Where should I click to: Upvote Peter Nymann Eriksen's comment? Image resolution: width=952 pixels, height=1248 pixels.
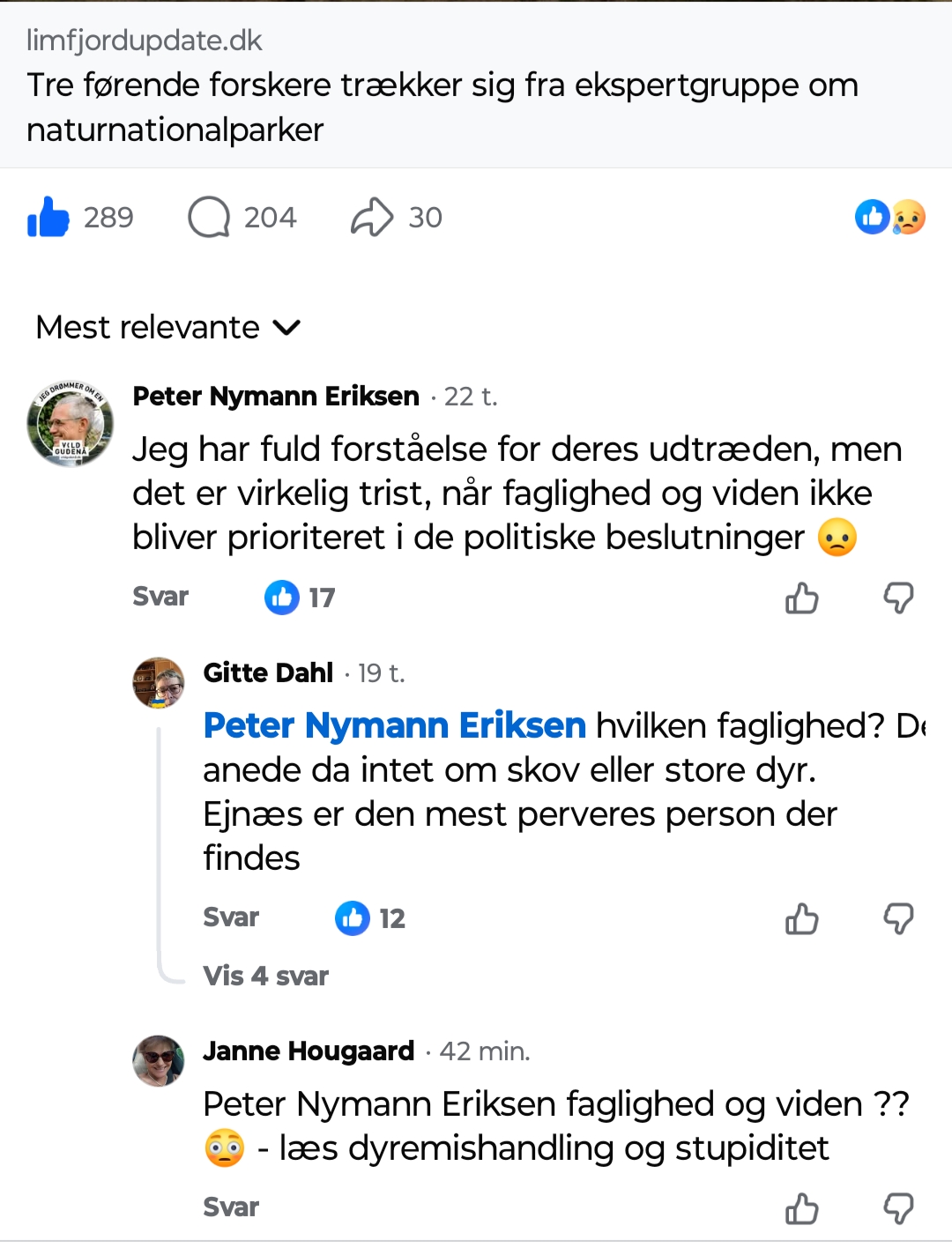[x=801, y=598]
